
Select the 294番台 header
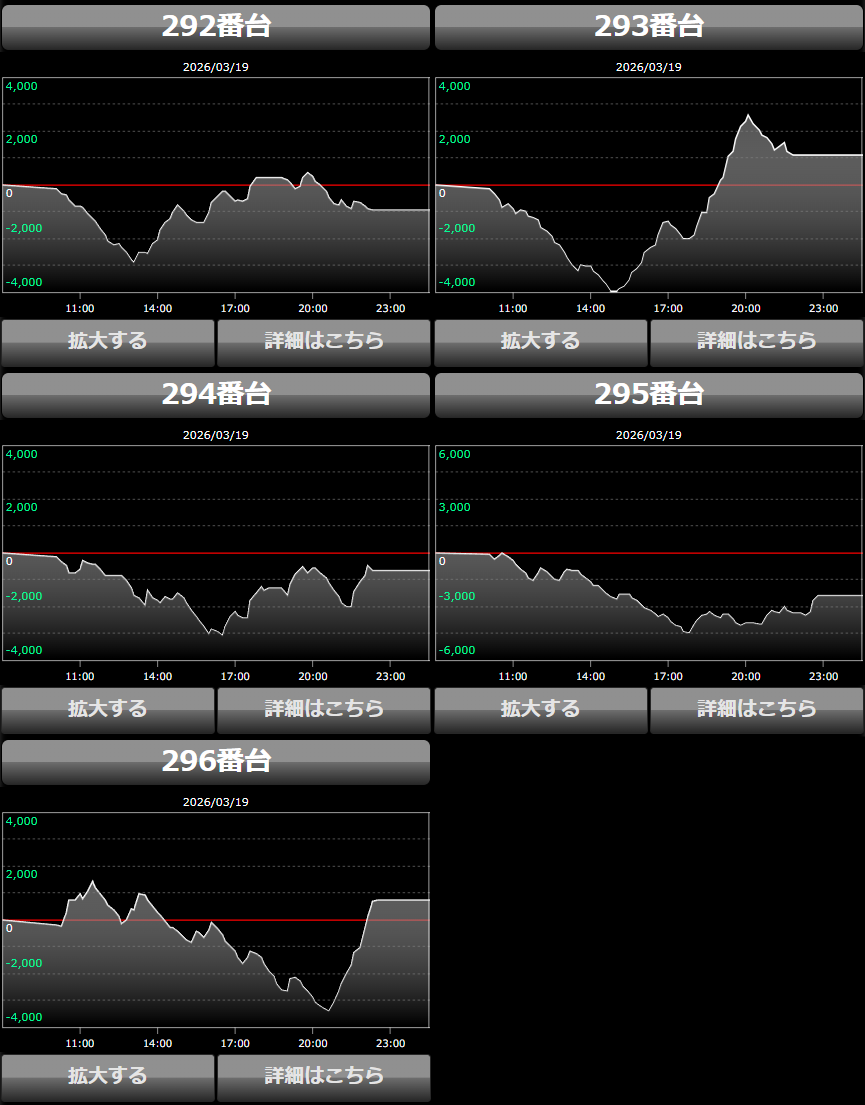(x=216, y=395)
